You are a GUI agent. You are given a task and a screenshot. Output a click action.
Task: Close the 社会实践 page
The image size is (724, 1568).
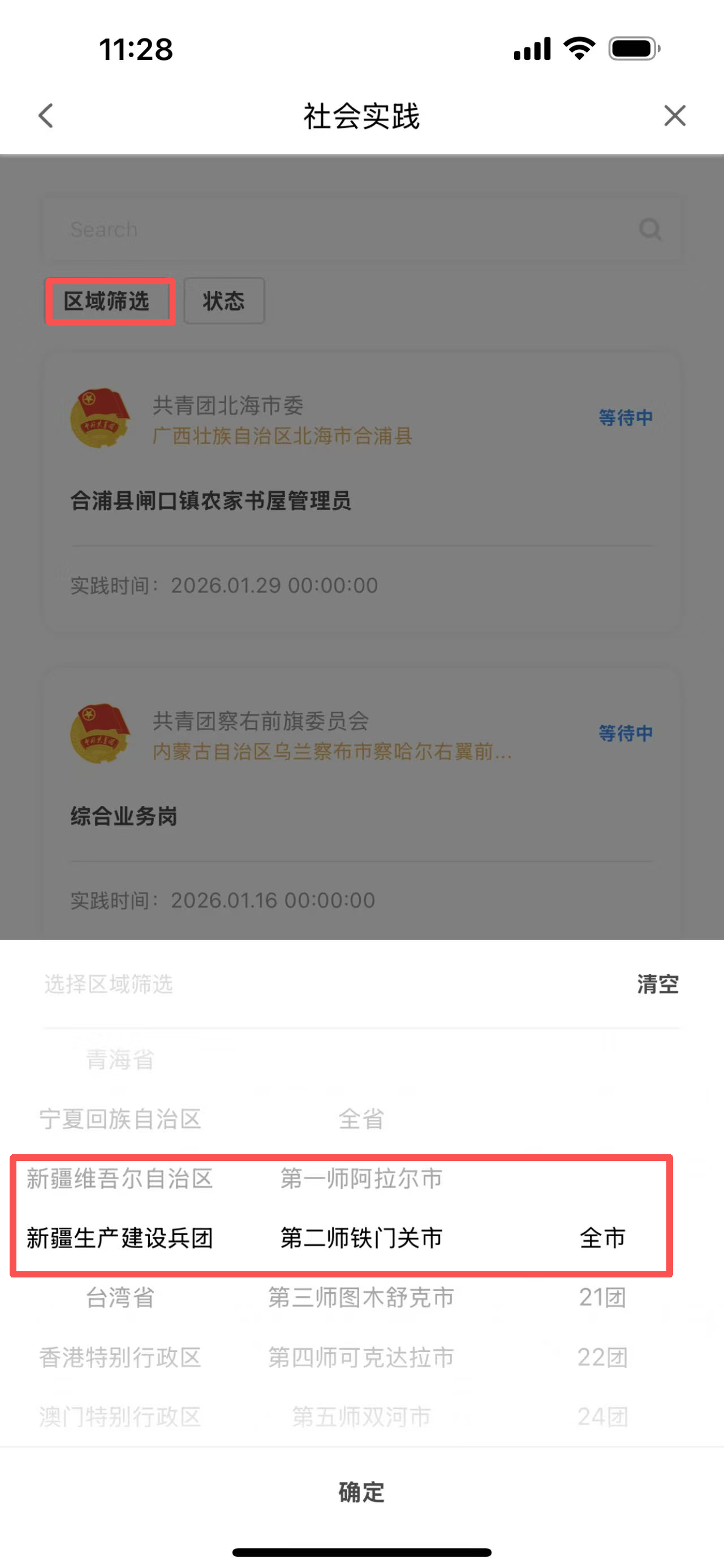pos(675,116)
